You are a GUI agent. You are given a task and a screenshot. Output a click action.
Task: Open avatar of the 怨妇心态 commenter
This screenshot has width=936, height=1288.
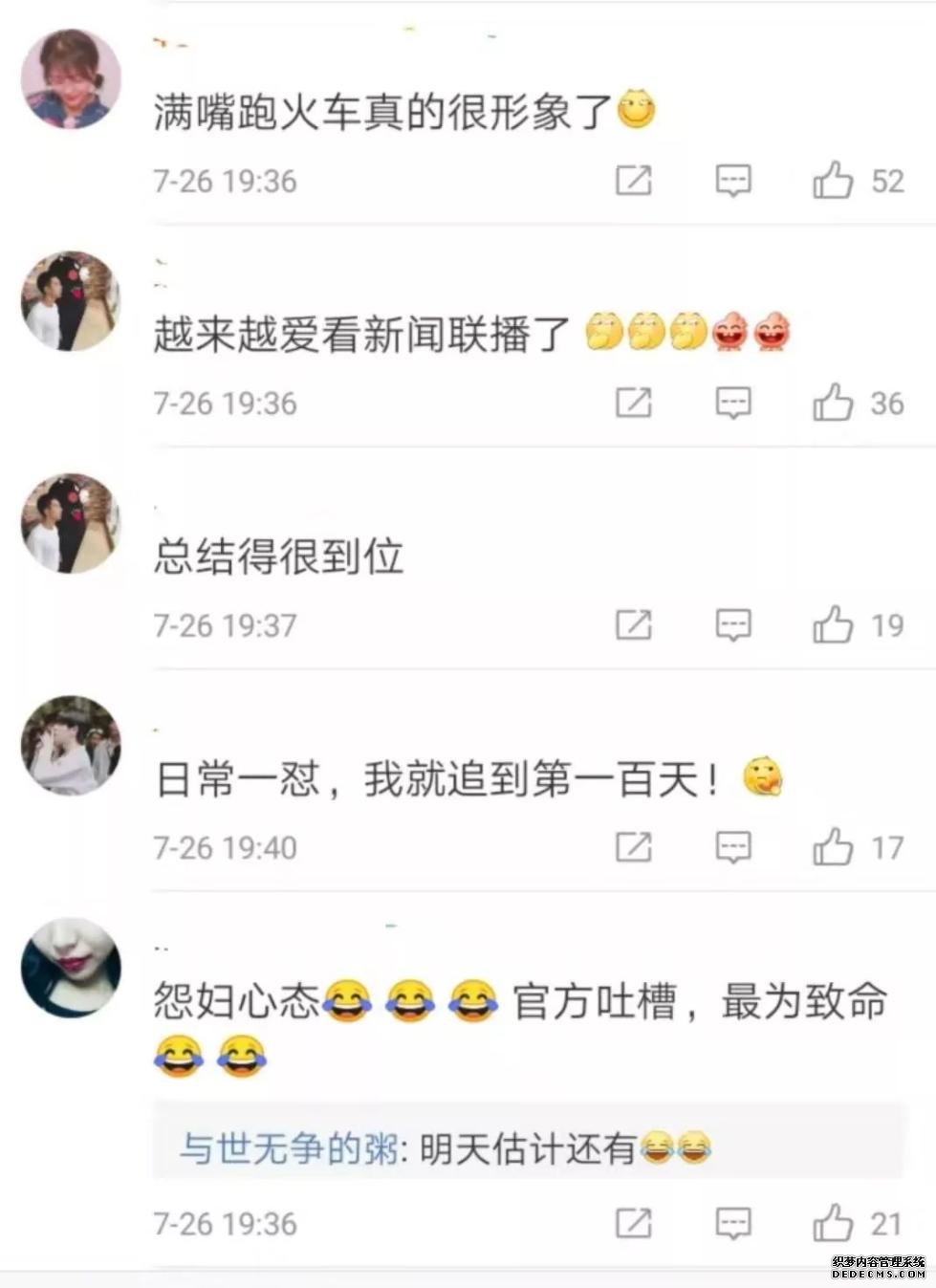pyautogui.click(x=71, y=967)
